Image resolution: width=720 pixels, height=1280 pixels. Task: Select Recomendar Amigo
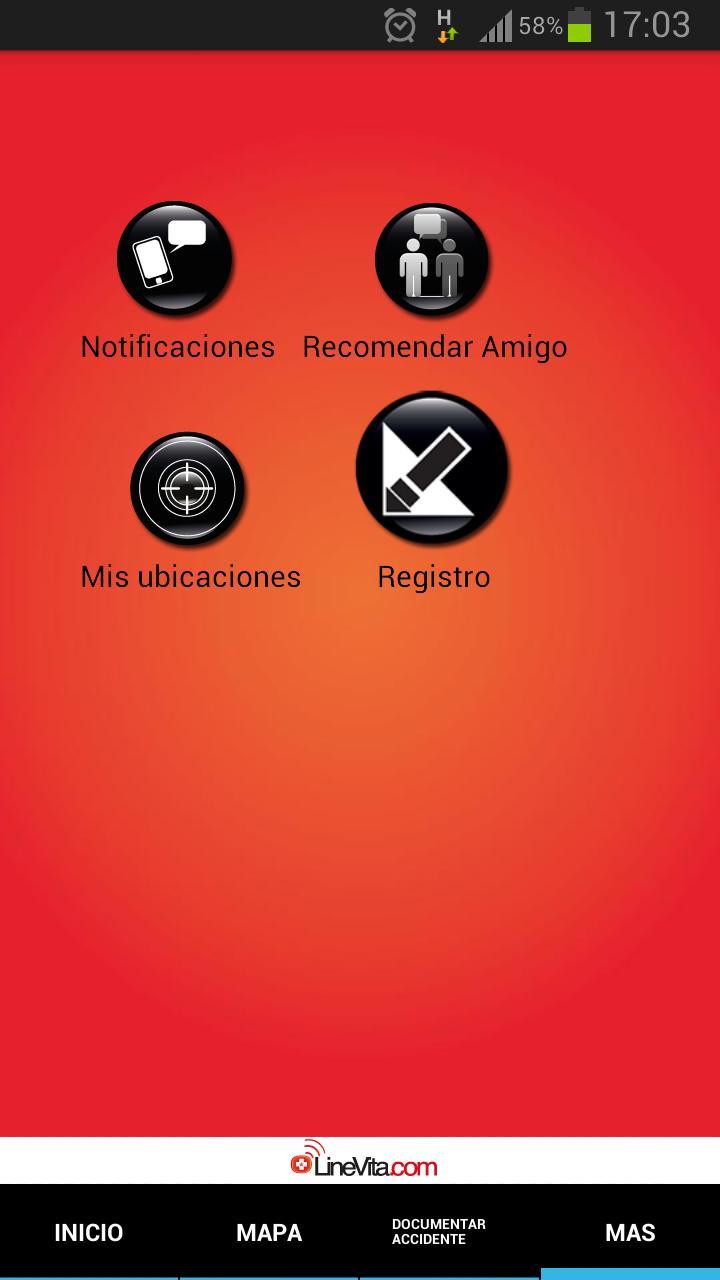tap(432, 260)
